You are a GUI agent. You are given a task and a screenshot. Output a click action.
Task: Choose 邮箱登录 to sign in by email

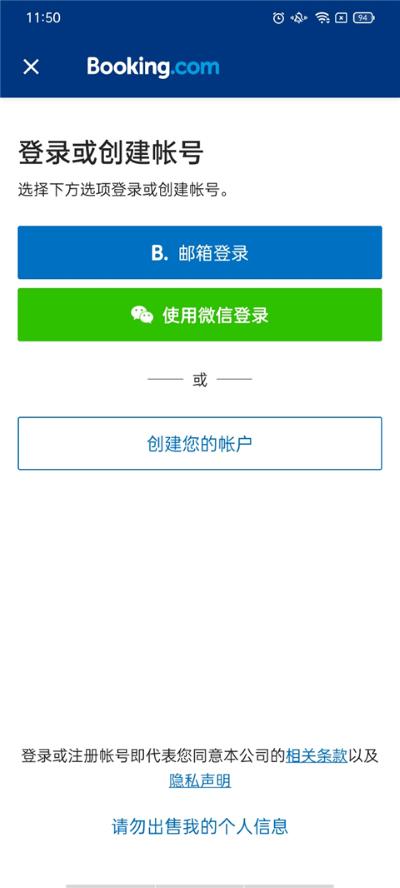pyautogui.click(x=199, y=253)
